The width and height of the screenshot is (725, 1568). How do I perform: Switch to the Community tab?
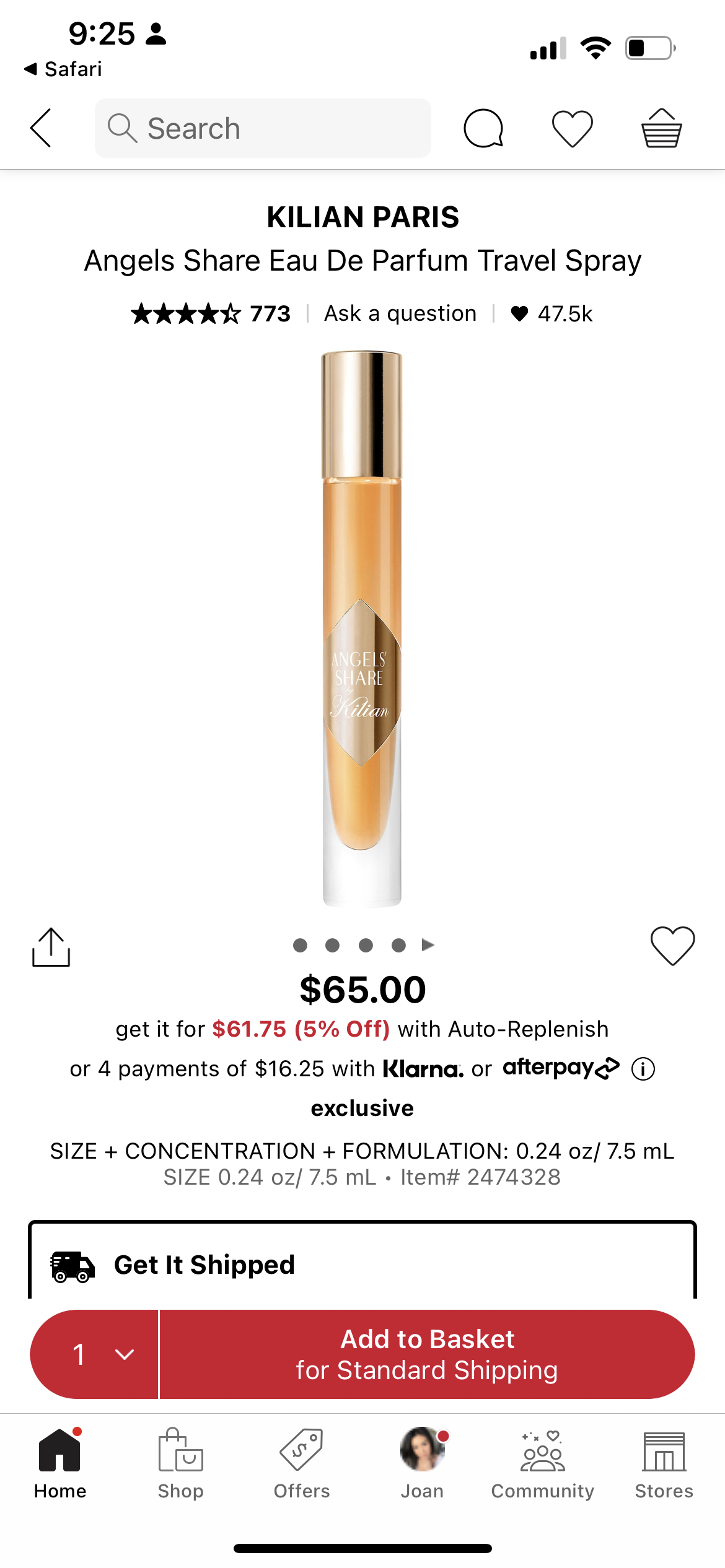[543, 1464]
